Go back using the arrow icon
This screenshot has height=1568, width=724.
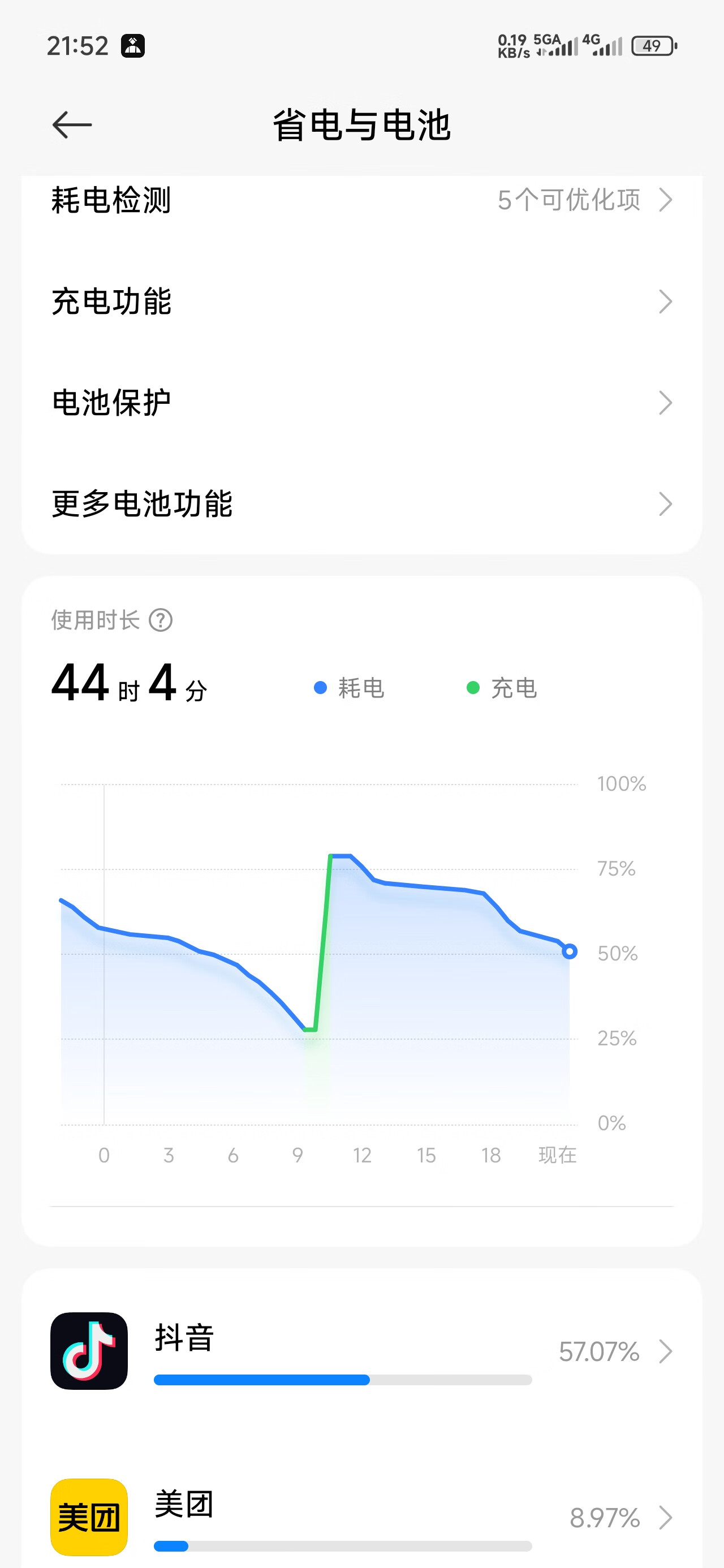[x=72, y=125]
